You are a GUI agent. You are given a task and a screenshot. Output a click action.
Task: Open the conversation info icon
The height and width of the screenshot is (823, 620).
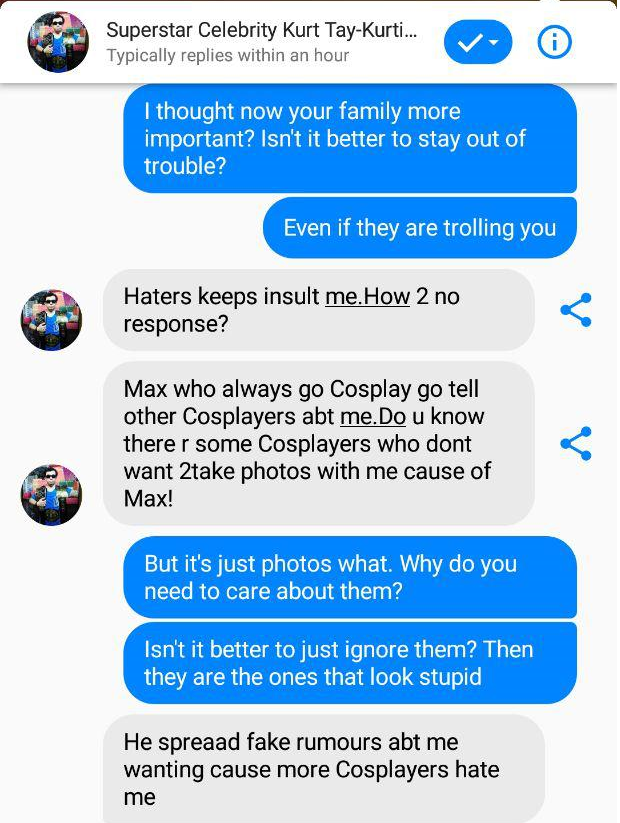click(x=555, y=42)
